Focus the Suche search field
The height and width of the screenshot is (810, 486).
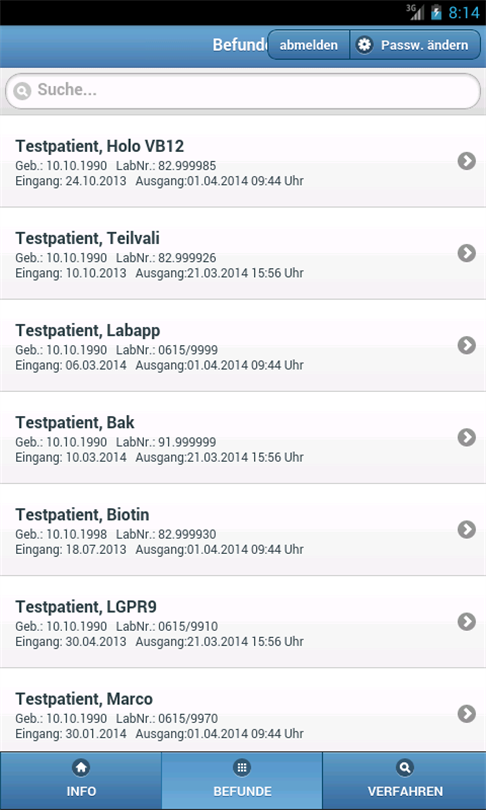[243, 91]
